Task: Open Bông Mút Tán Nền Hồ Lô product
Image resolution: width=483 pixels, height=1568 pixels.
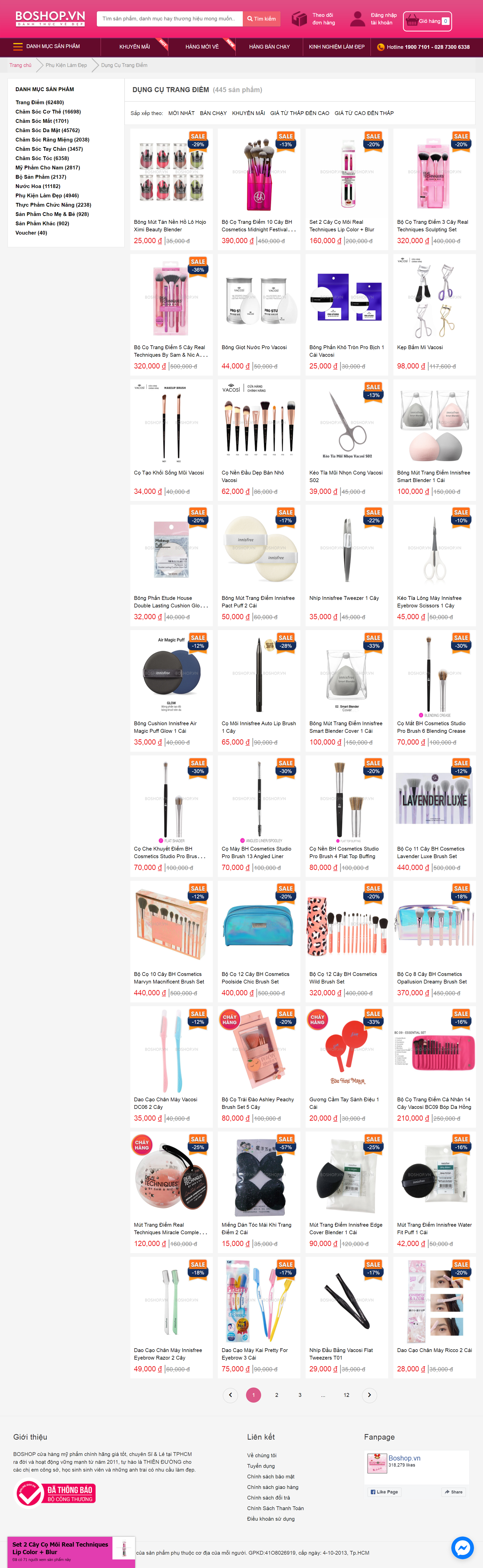Action: tap(170, 225)
